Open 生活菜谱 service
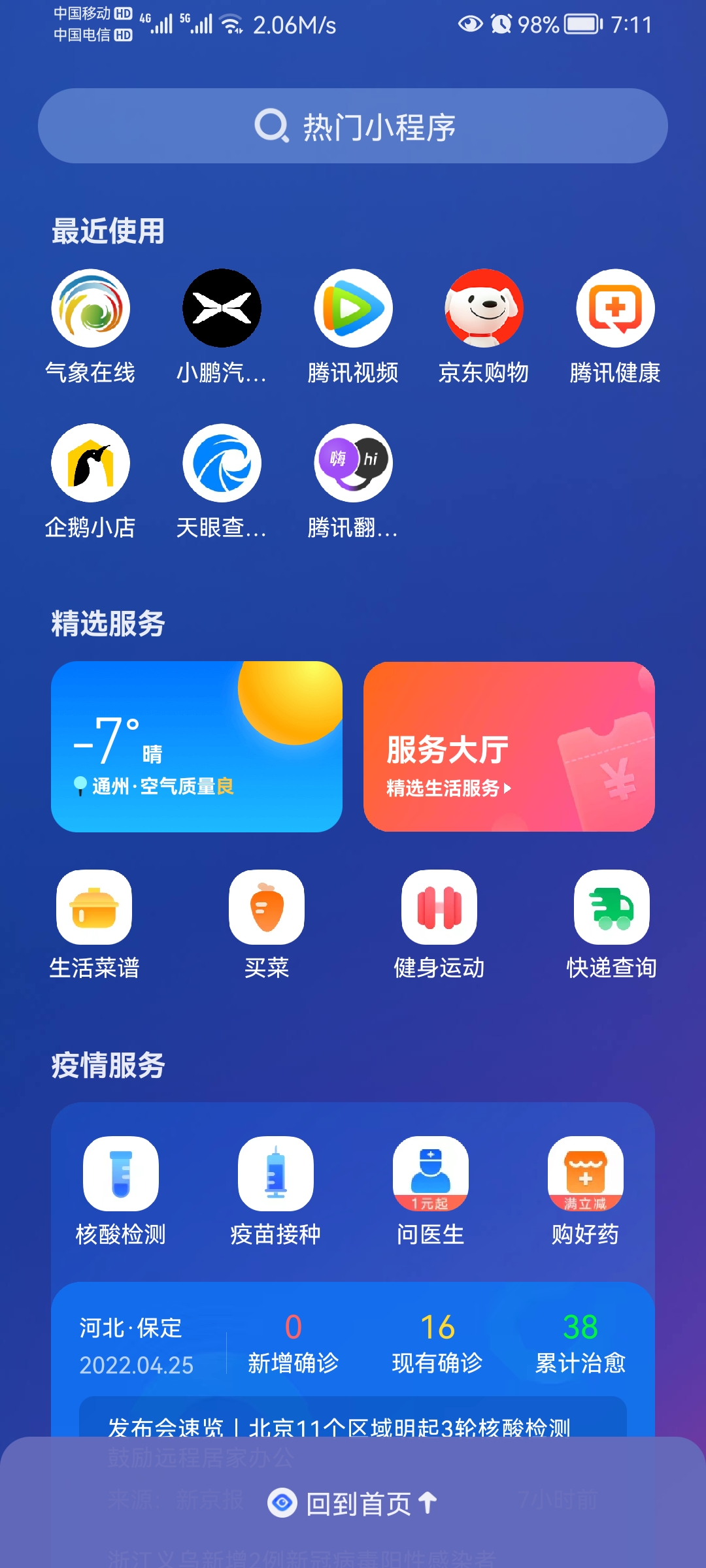This screenshot has height=1568, width=706. (94, 907)
